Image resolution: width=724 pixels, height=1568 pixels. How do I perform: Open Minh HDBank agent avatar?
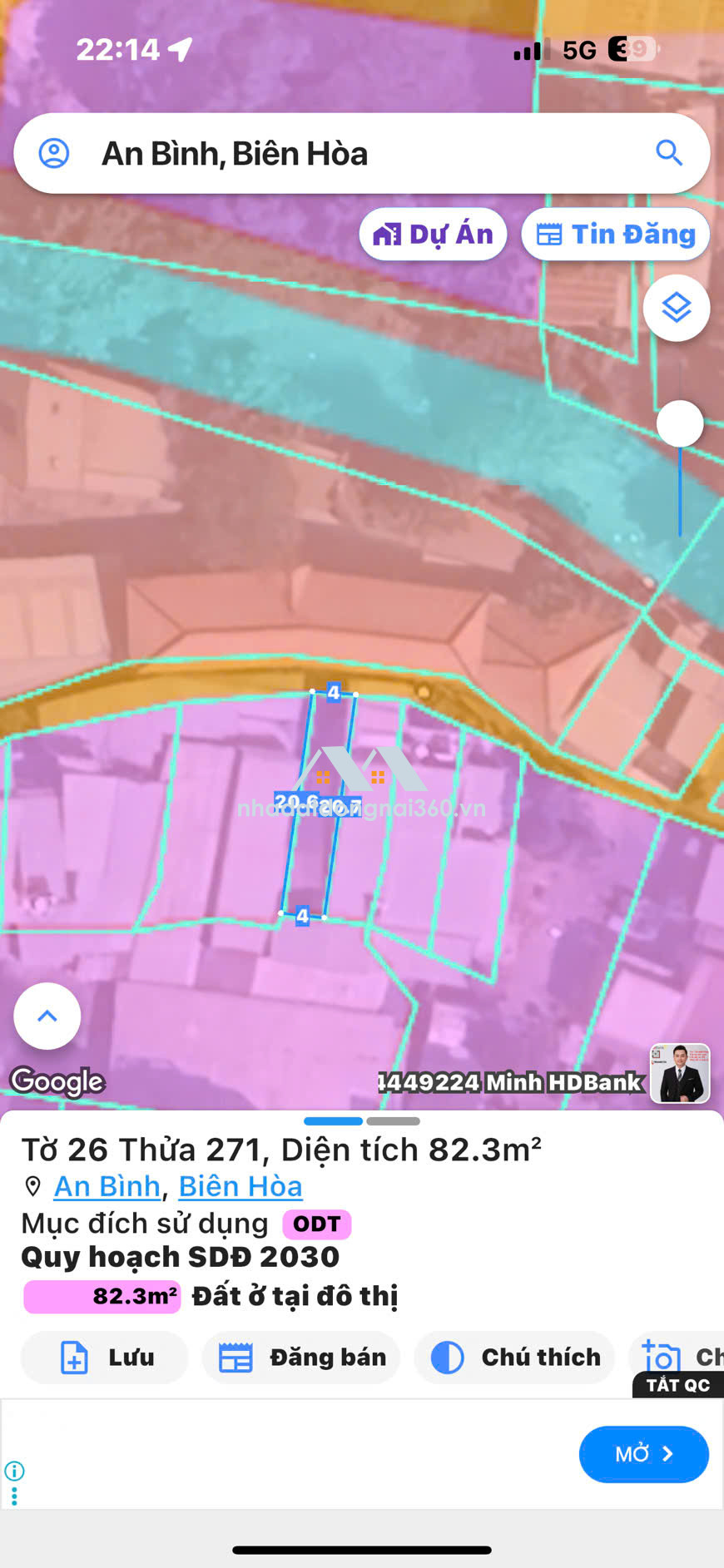pos(680,1073)
